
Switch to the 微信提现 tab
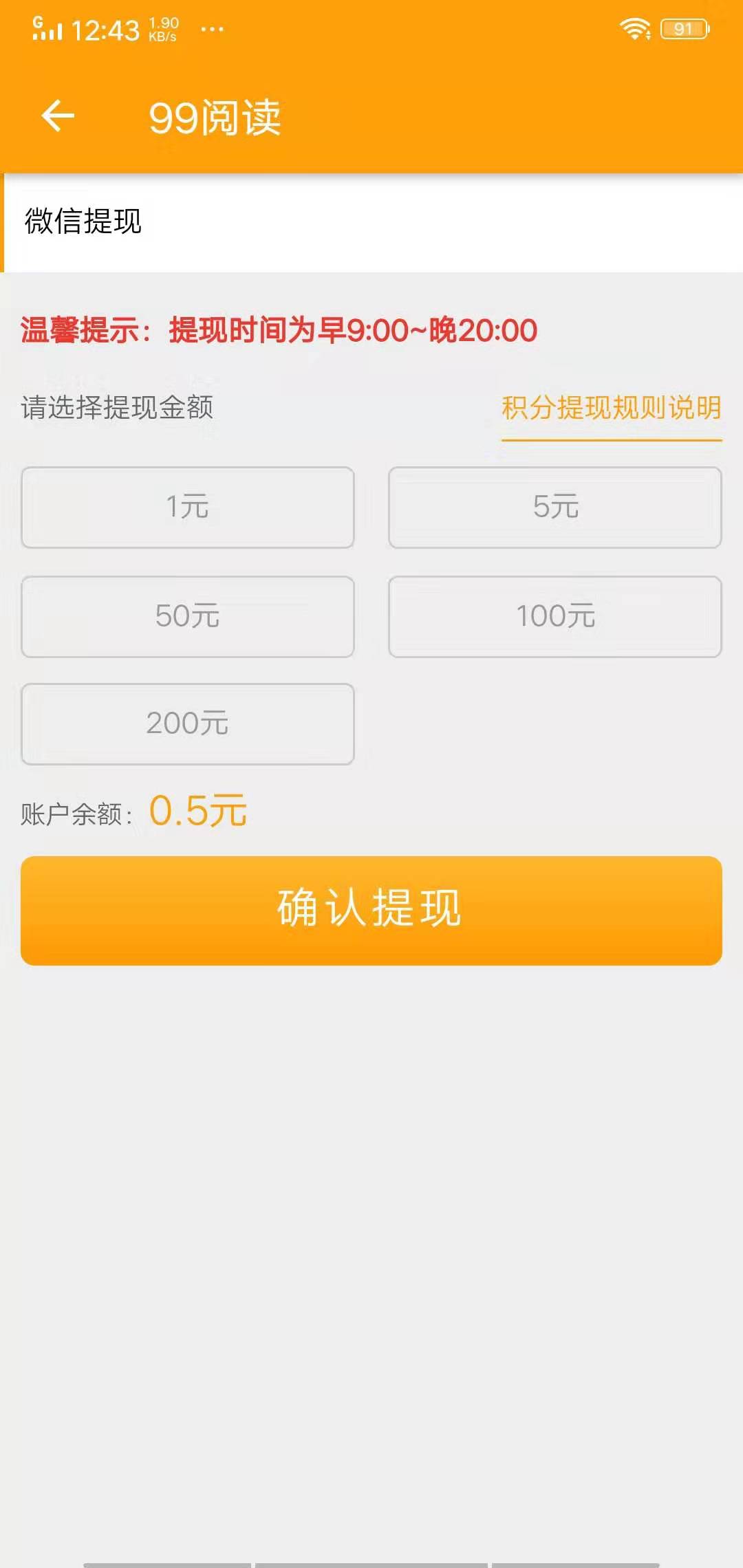[83, 220]
